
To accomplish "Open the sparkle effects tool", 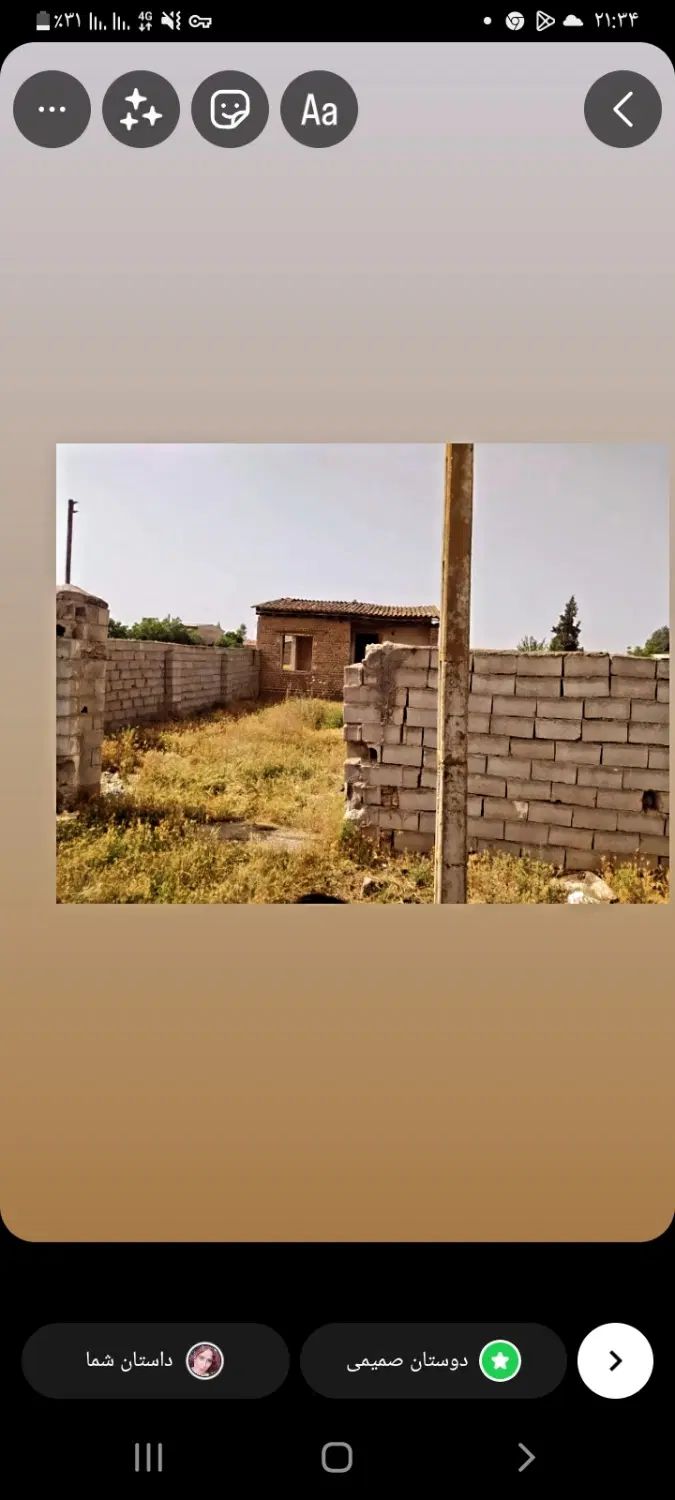I will pyautogui.click(x=141, y=109).
